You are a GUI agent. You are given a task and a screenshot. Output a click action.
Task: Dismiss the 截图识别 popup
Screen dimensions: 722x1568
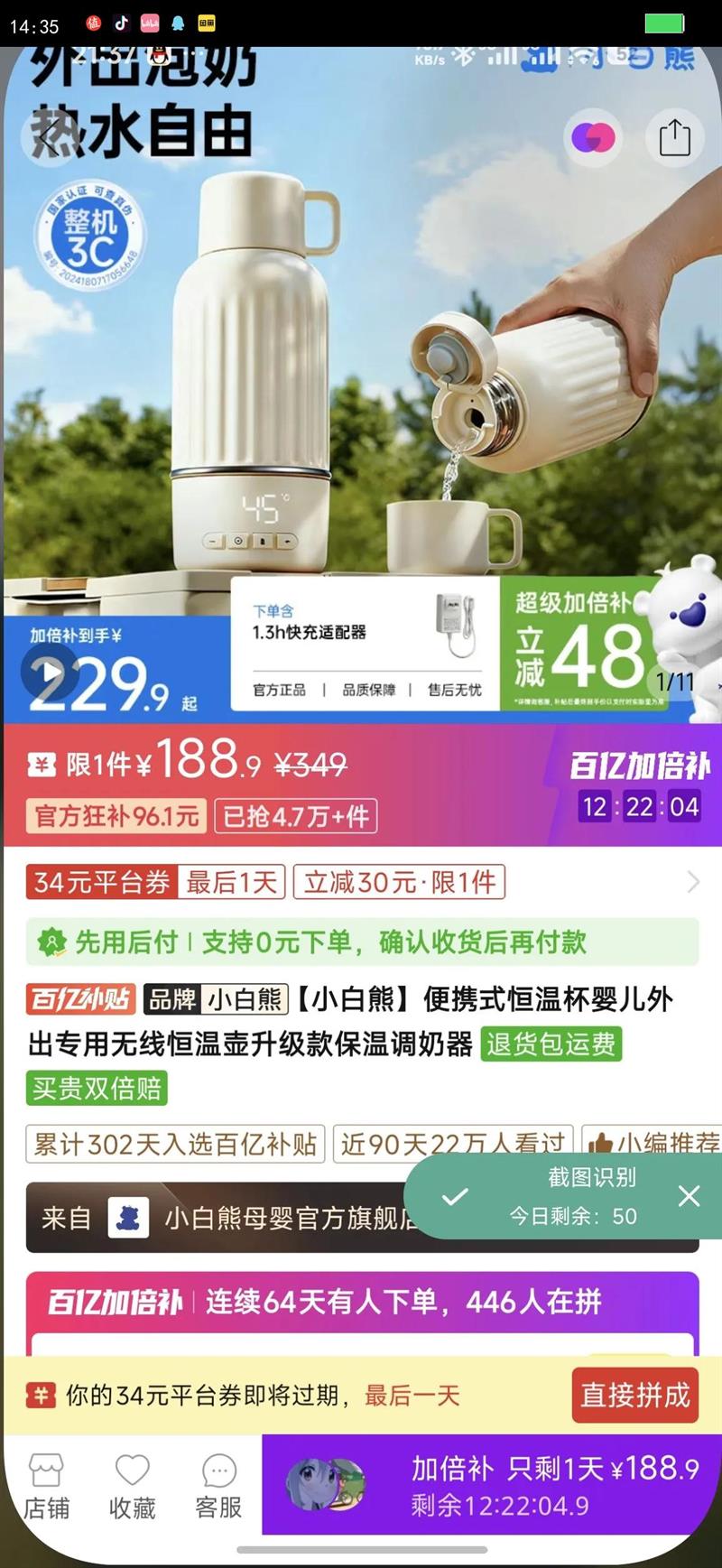pyautogui.click(x=689, y=1197)
